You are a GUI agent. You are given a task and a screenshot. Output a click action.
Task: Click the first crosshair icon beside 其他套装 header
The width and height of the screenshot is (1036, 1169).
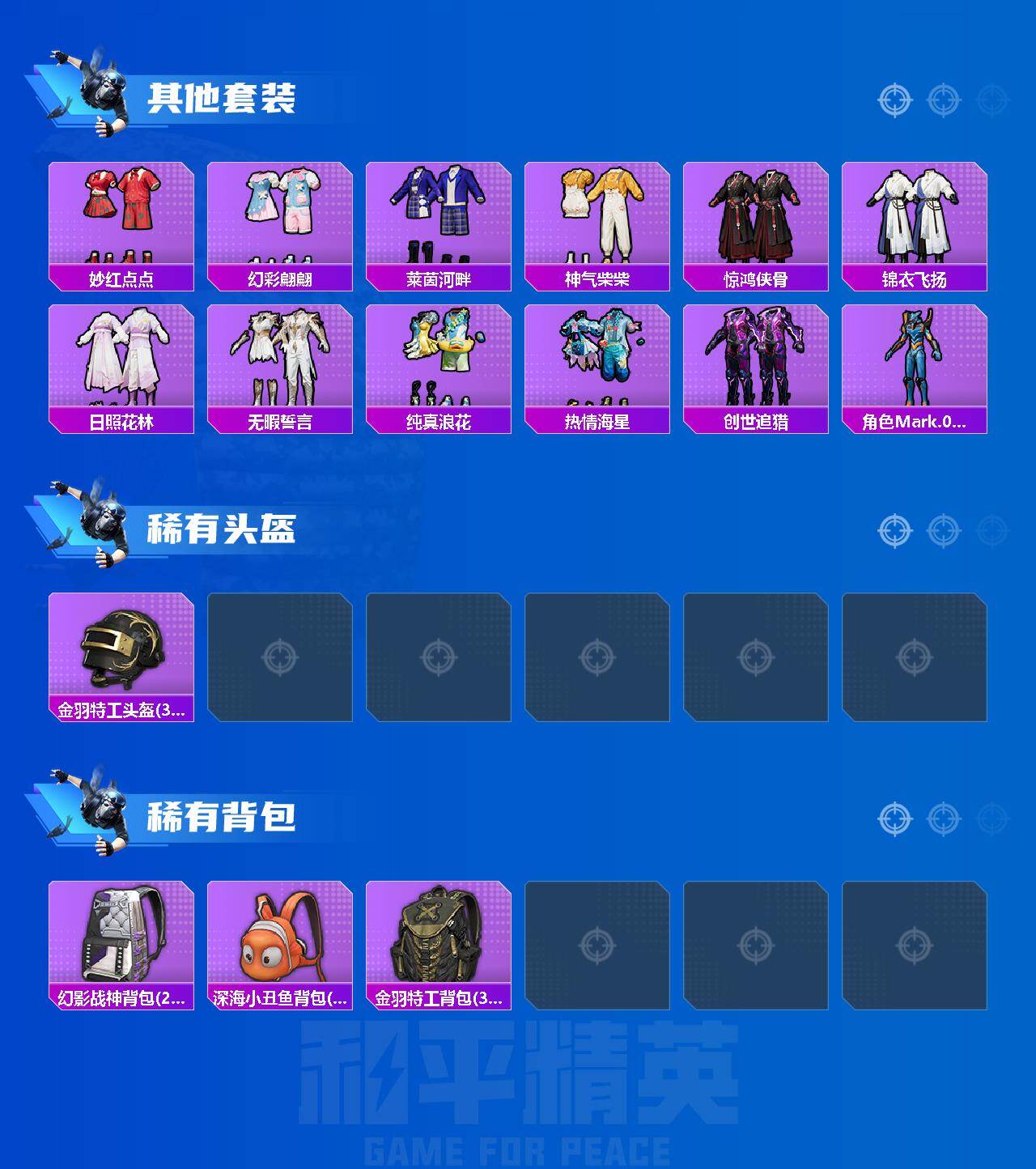click(x=894, y=101)
